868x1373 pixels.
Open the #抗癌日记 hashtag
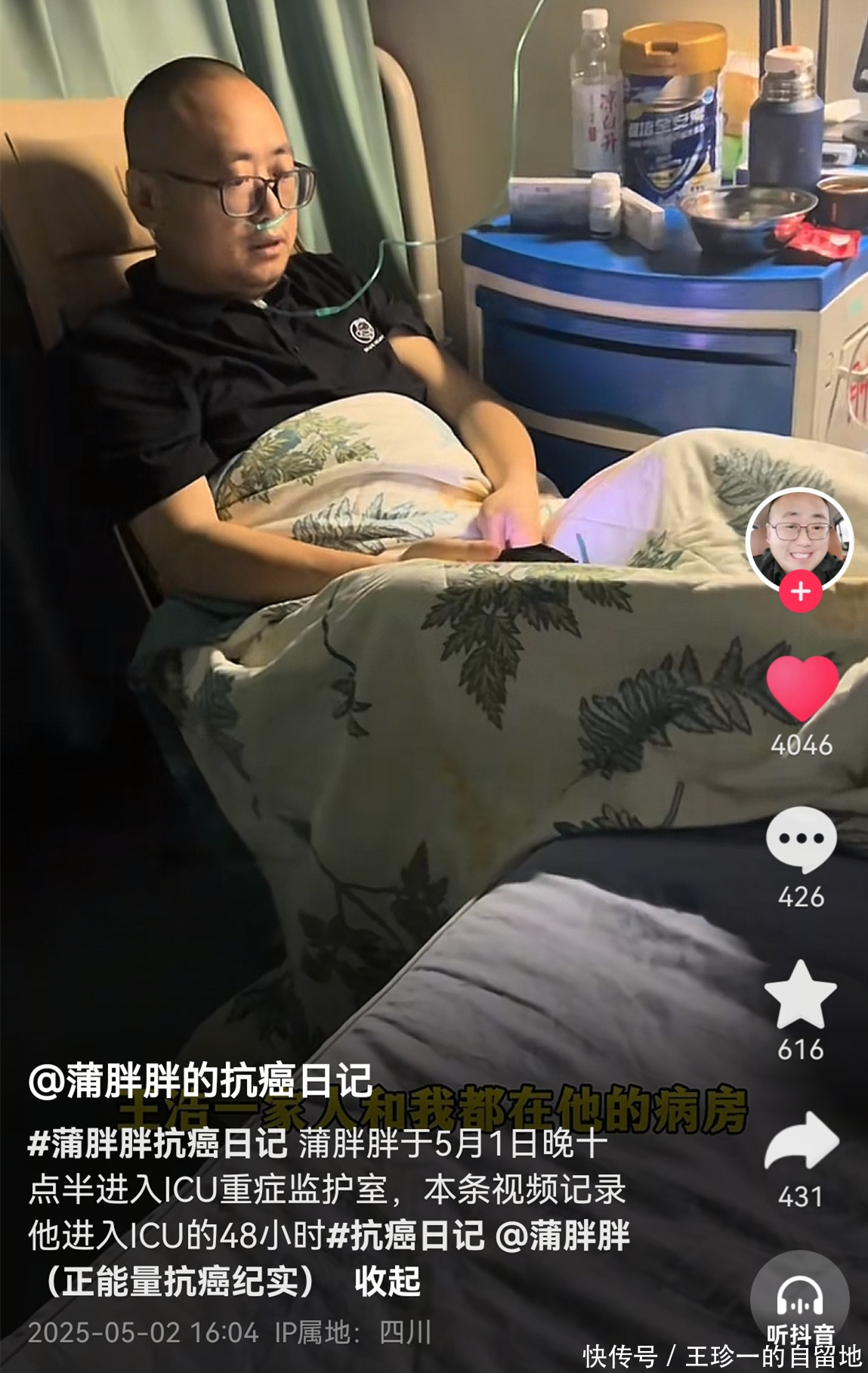coord(406,1236)
